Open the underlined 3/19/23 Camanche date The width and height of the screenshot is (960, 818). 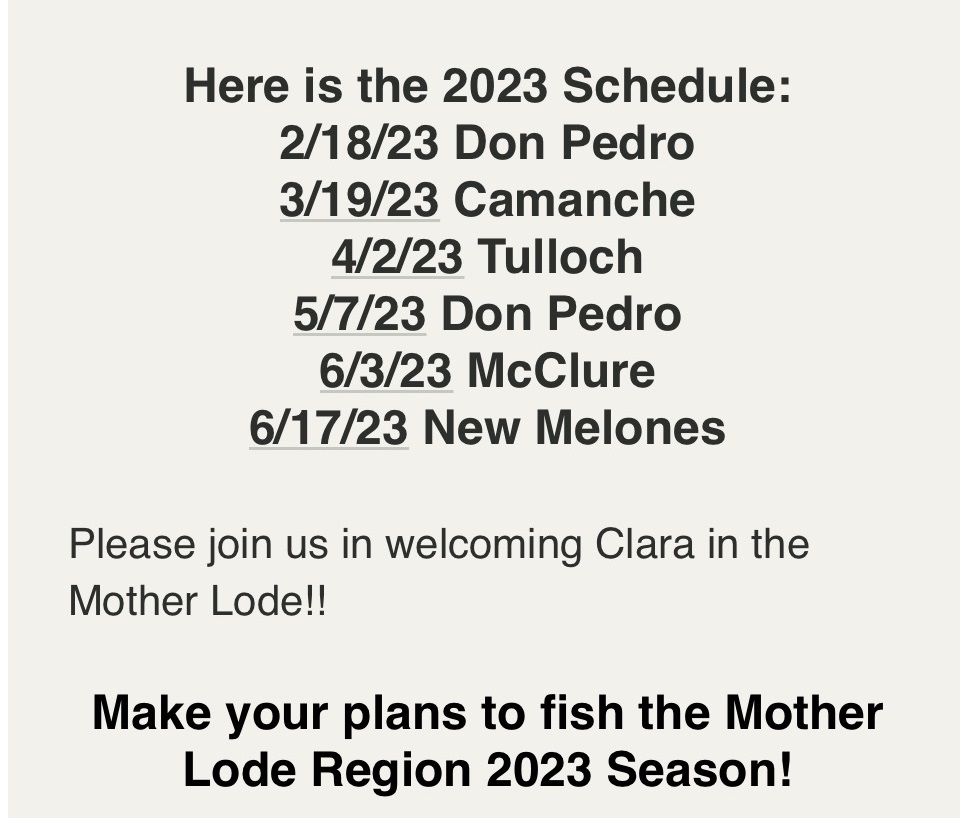(359, 200)
